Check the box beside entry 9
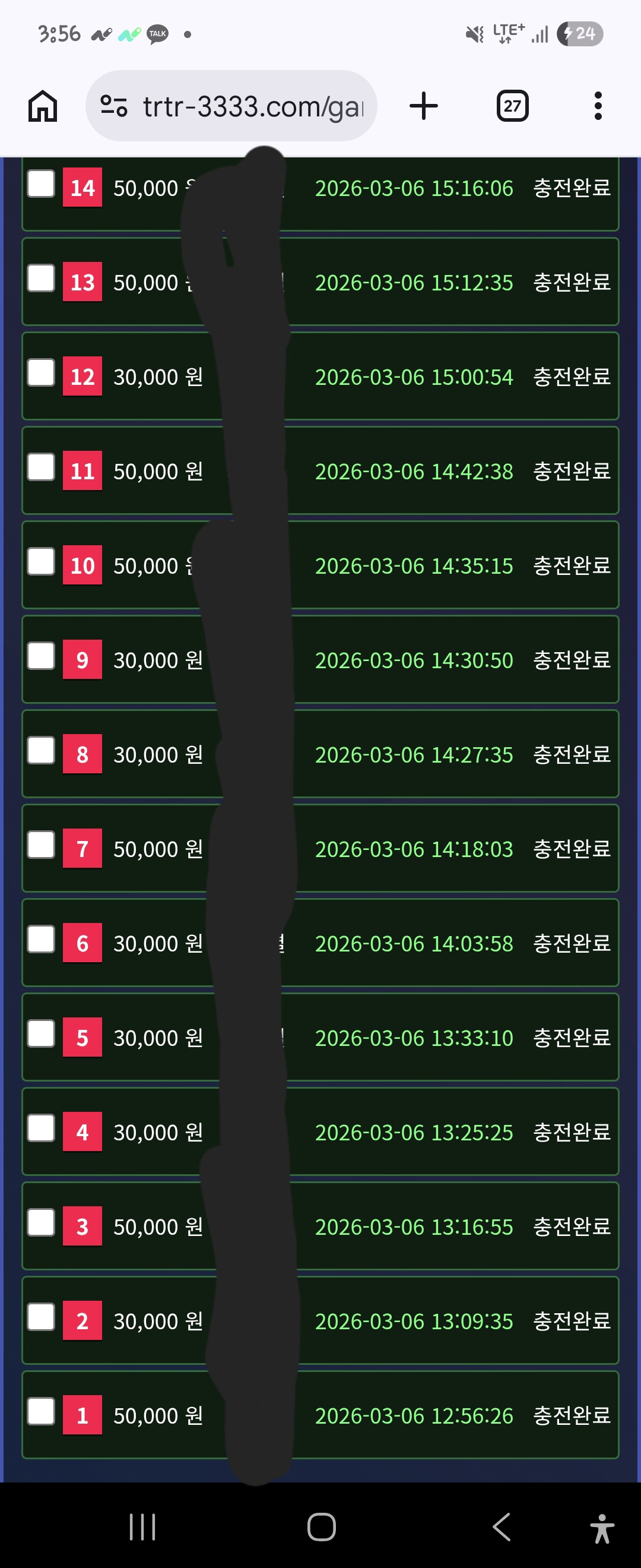The height and width of the screenshot is (1568, 641). (42, 656)
